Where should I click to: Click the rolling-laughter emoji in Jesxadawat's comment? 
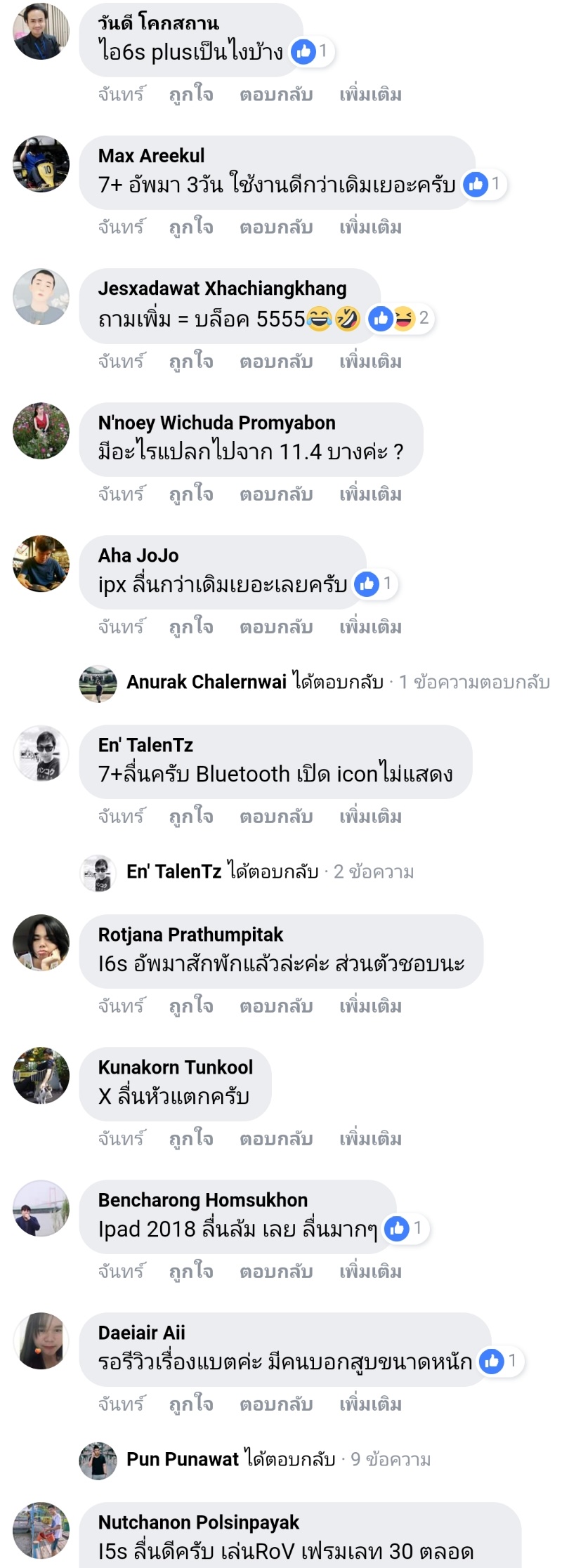click(x=348, y=317)
